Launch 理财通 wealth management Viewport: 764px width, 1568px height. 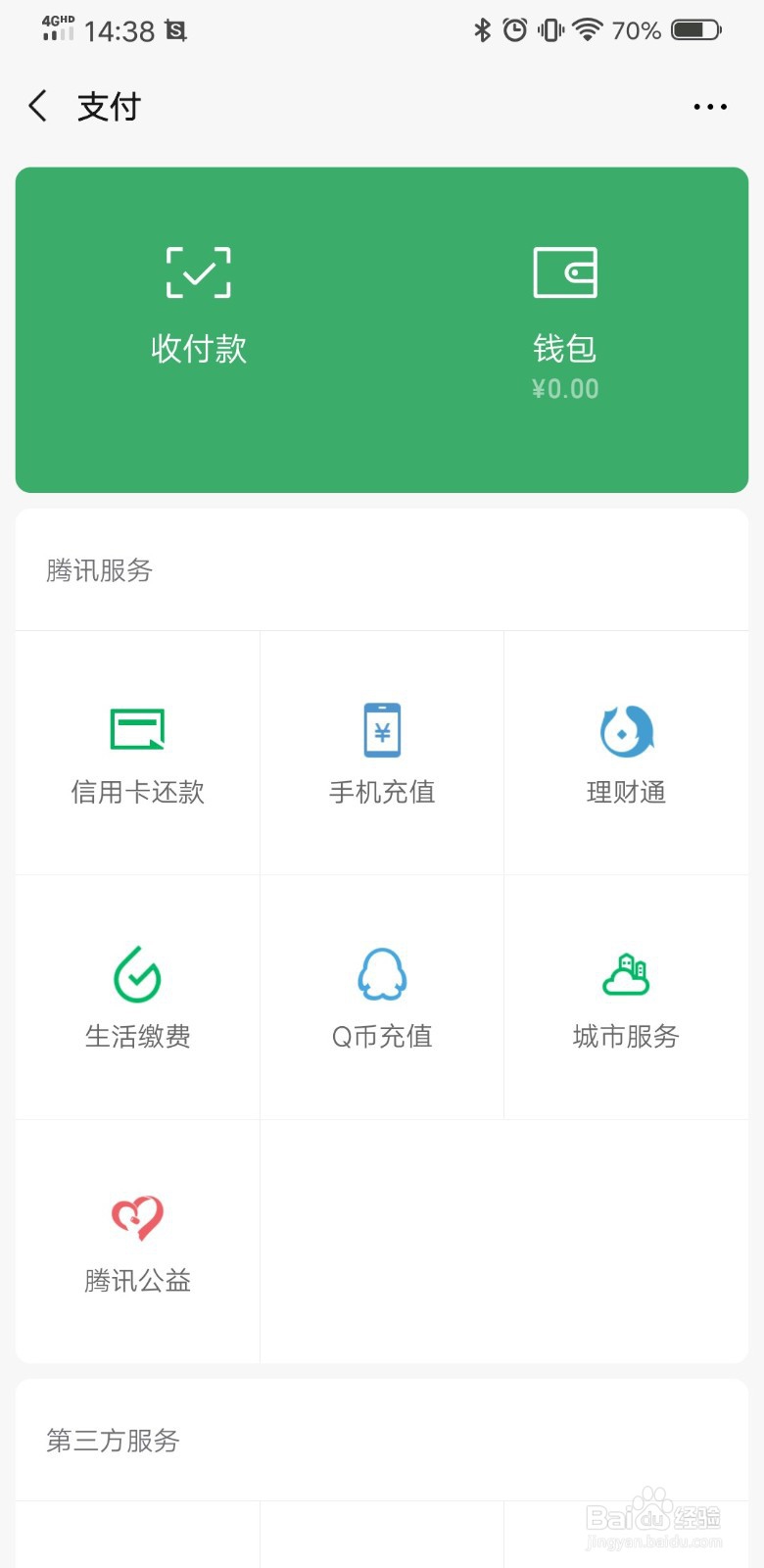pyautogui.click(x=626, y=753)
